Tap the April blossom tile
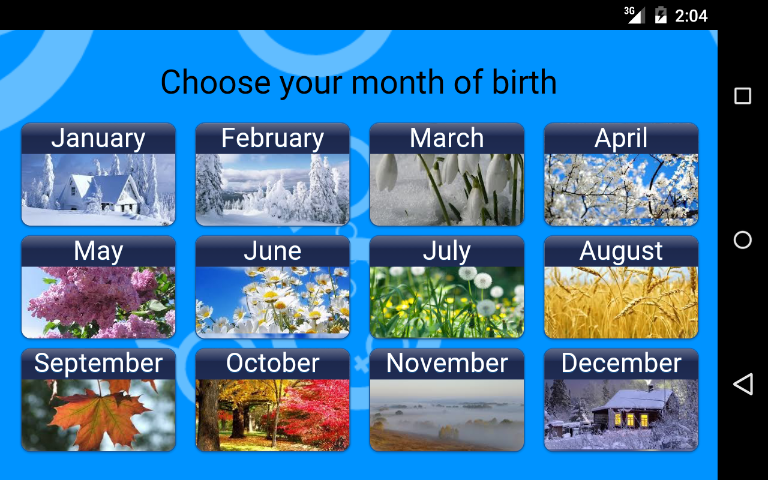 pos(621,175)
